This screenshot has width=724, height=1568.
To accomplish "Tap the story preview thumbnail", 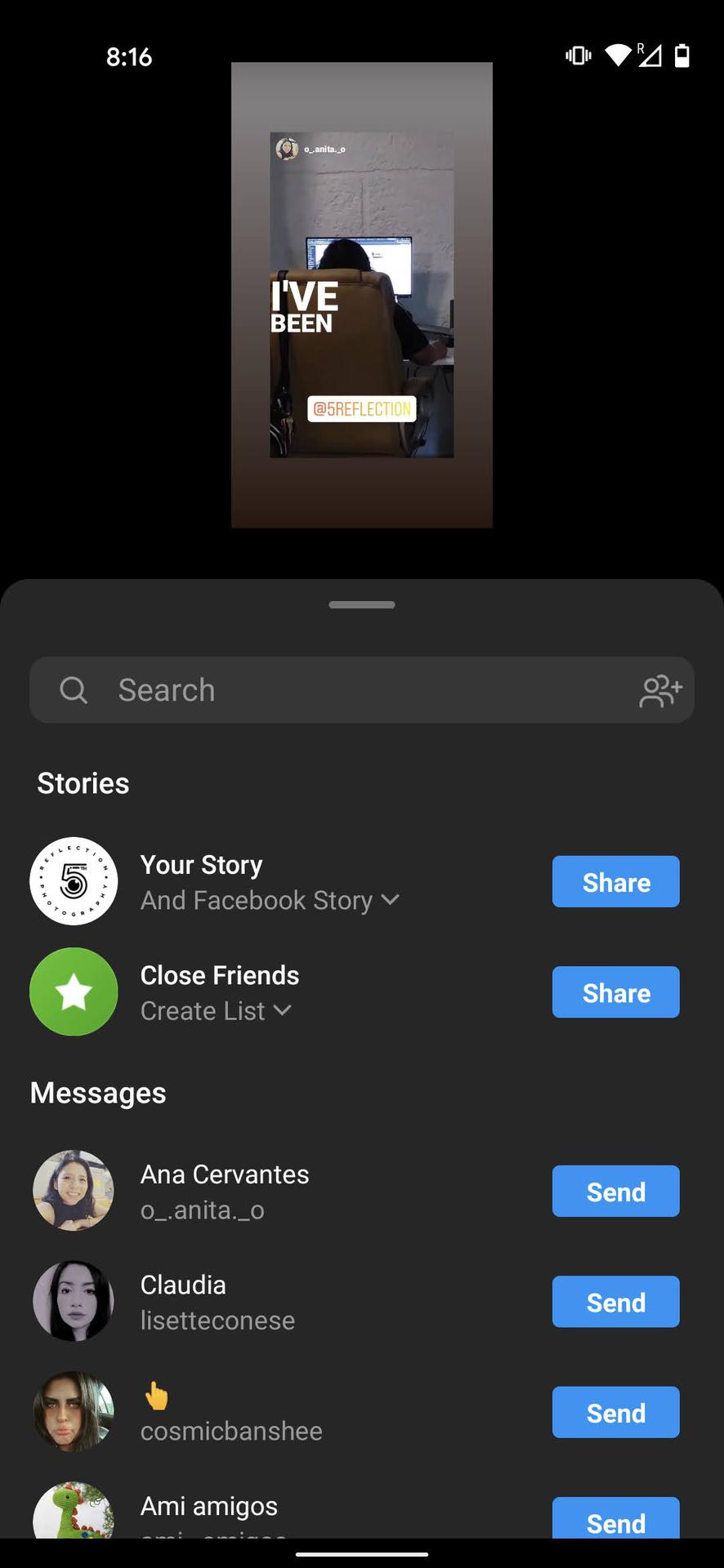I will [362, 295].
